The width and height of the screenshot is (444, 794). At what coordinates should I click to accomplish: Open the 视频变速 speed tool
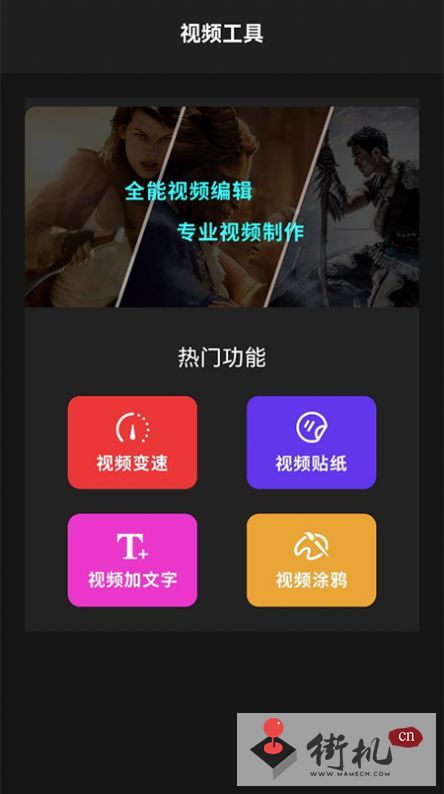pos(132,442)
